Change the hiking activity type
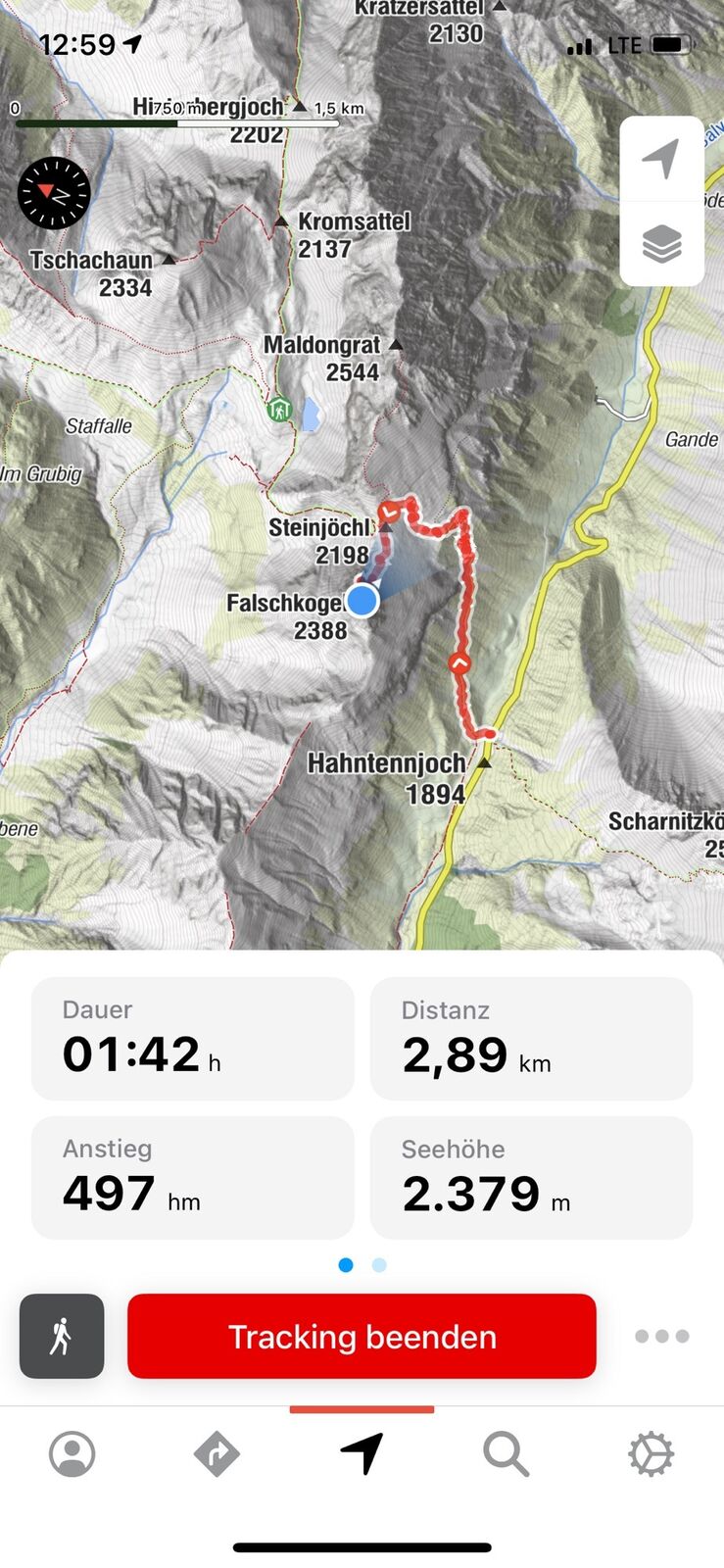The image size is (724, 1568). coord(62,1336)
